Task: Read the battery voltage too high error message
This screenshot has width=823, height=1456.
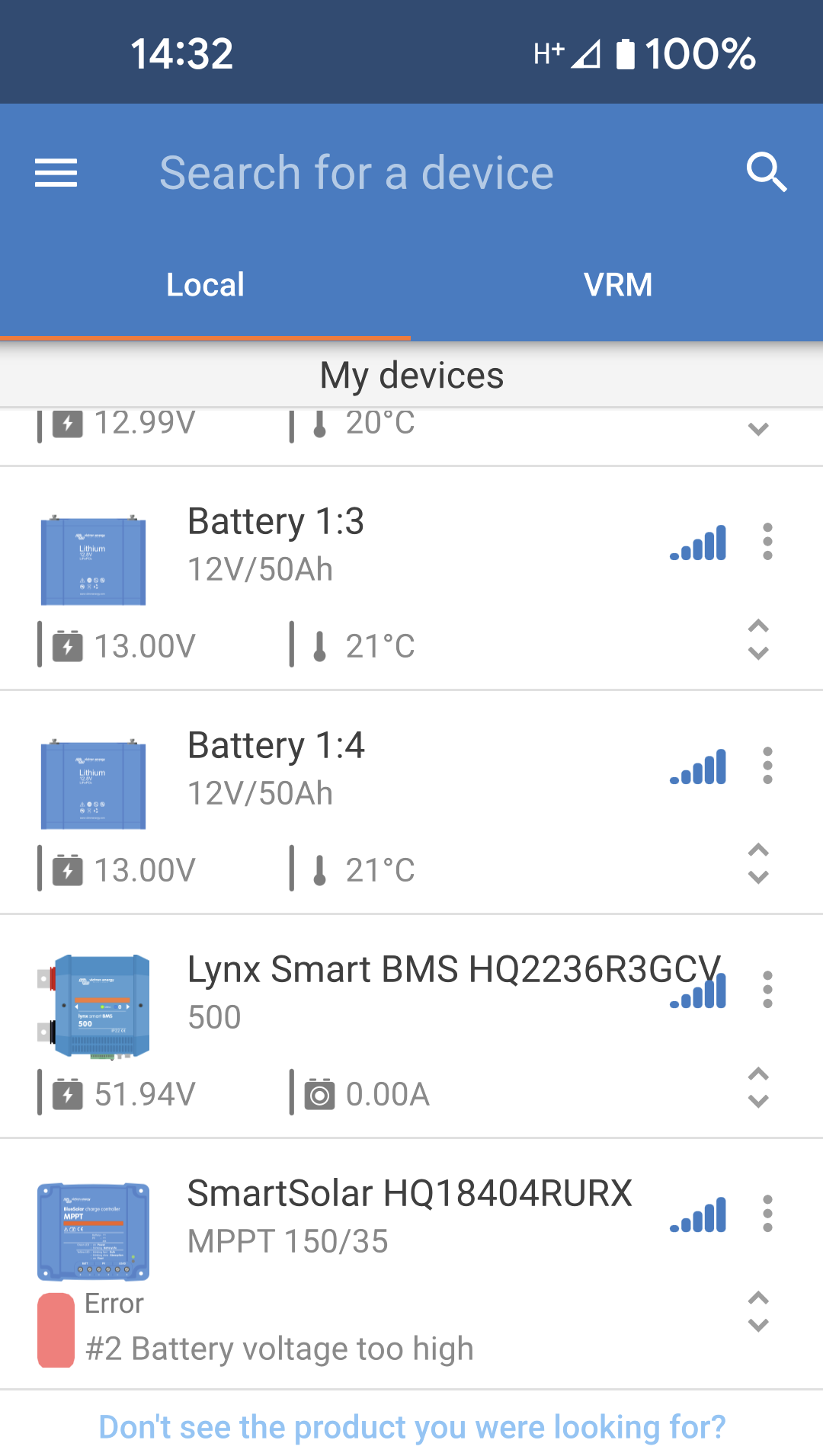Action: tap(280, 1348)
